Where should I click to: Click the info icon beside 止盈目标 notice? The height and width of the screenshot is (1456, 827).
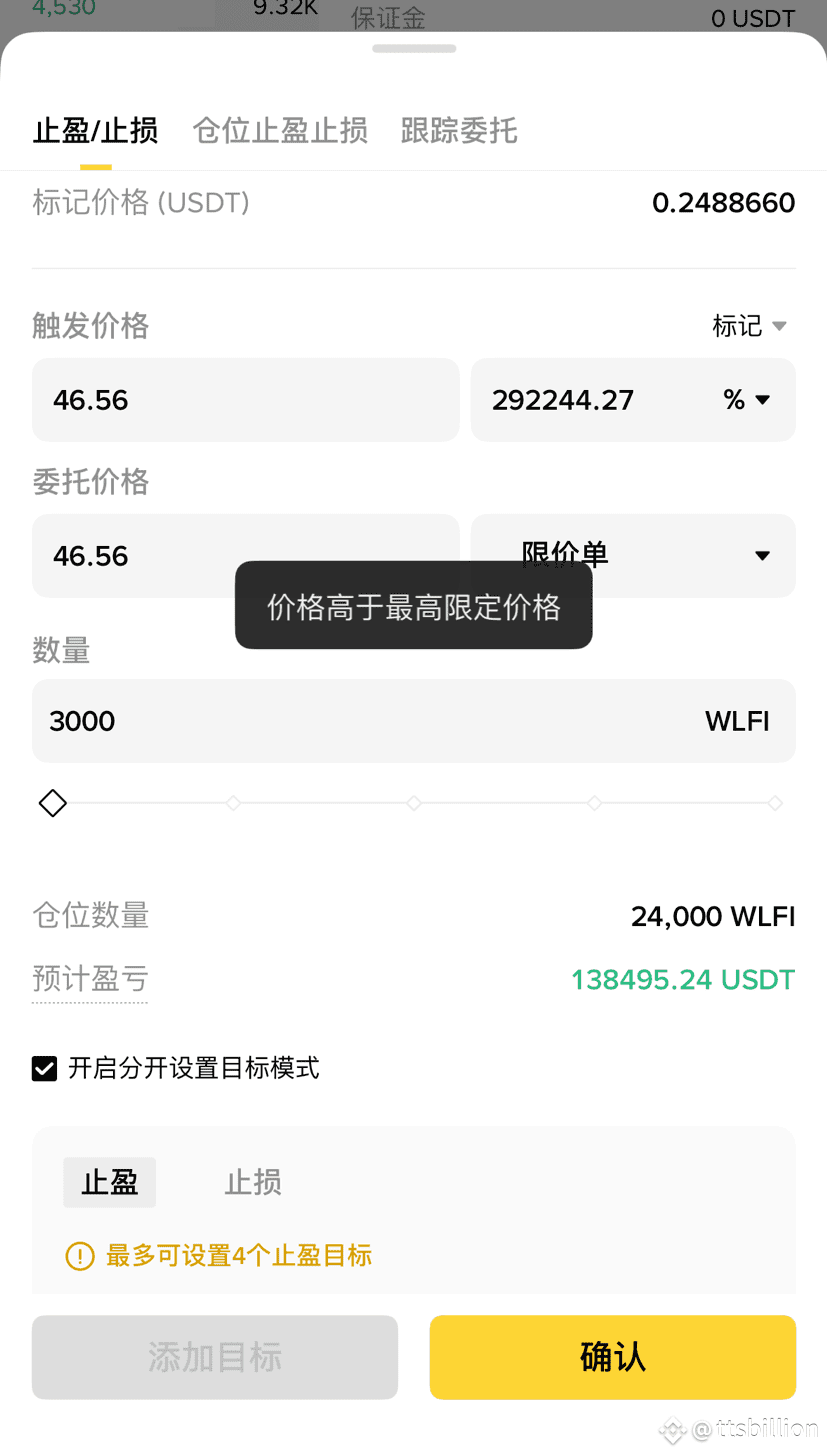(80, 1256)
